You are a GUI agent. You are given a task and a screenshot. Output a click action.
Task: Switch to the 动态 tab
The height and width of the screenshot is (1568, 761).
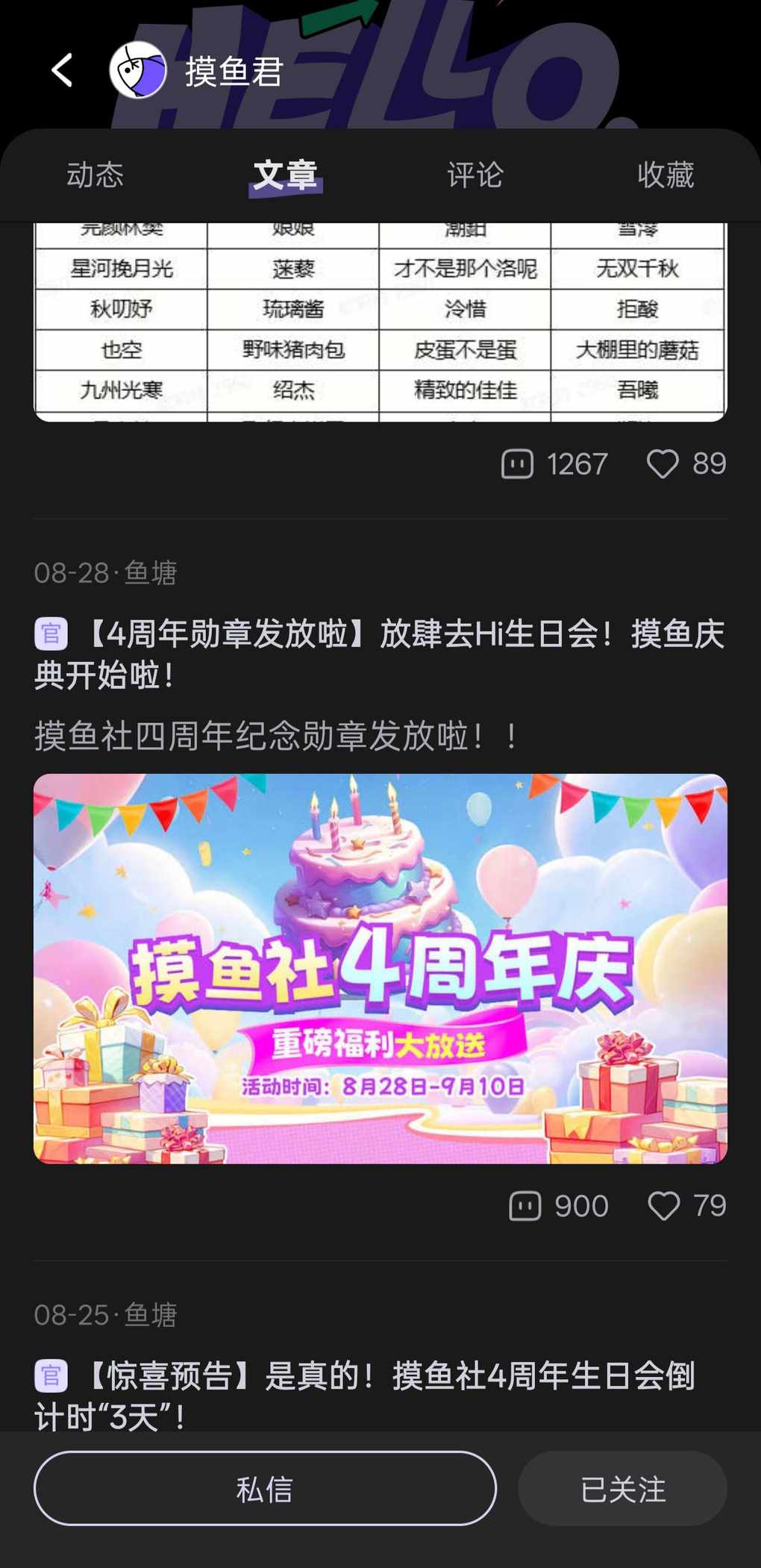point(95,175)
